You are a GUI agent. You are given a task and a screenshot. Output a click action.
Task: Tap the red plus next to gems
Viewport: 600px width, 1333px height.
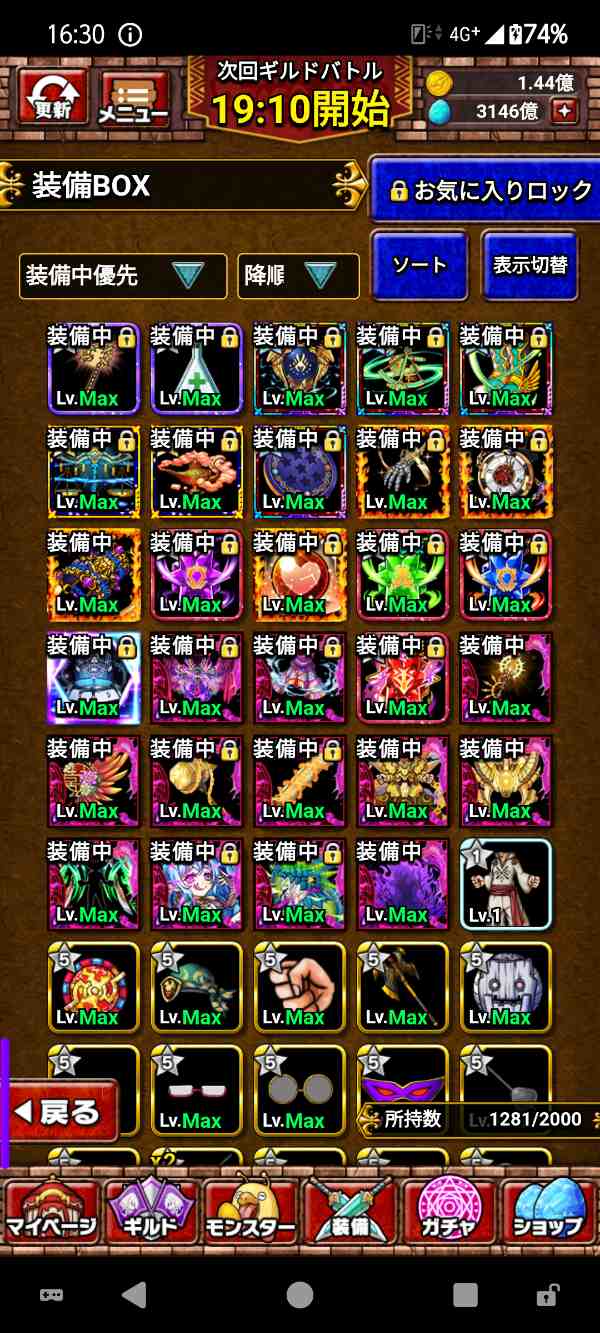click(566, 111)
